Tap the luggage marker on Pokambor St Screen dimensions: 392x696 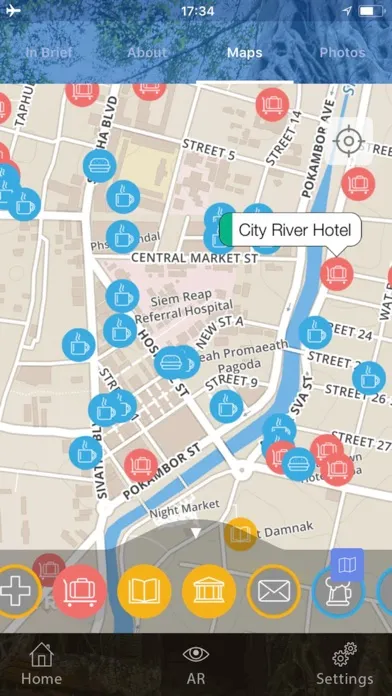point(141,466)
